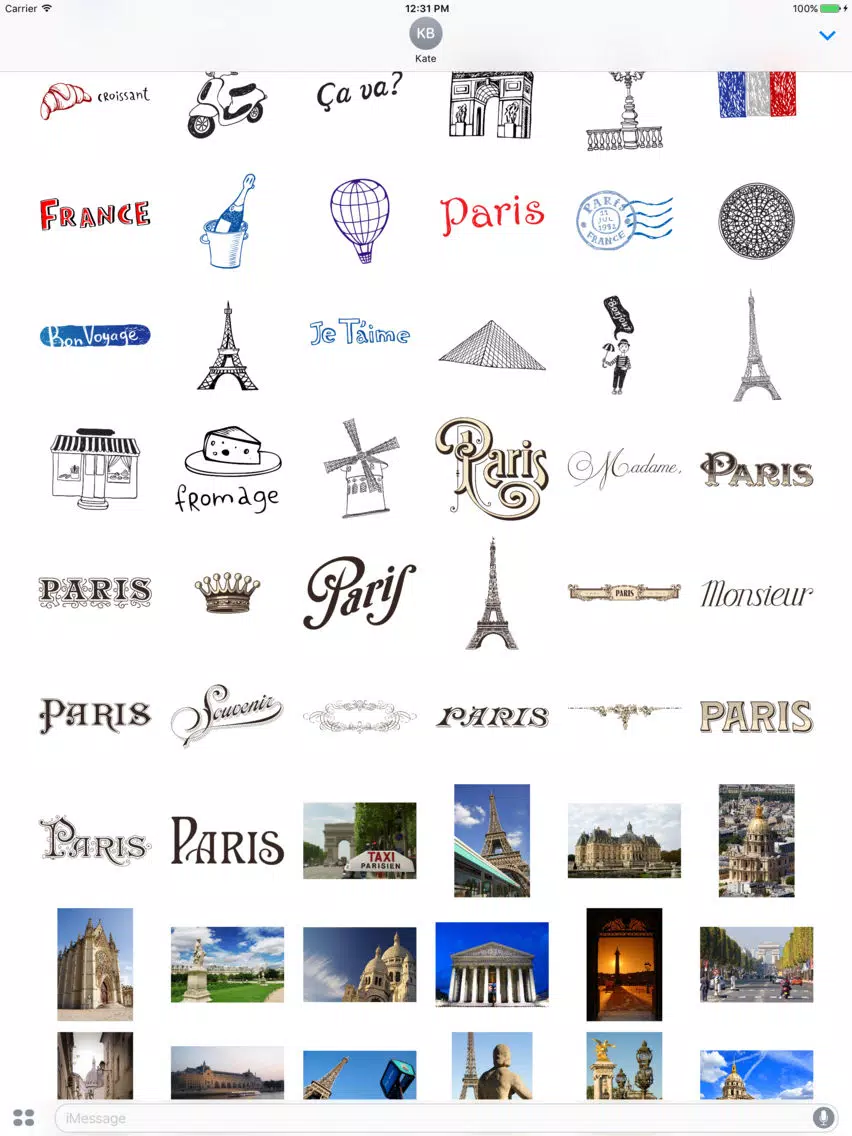Tap the champagne bucket sticker
Image resolution: width=852 pixels, height=1136 pixels.
point(228,221)
